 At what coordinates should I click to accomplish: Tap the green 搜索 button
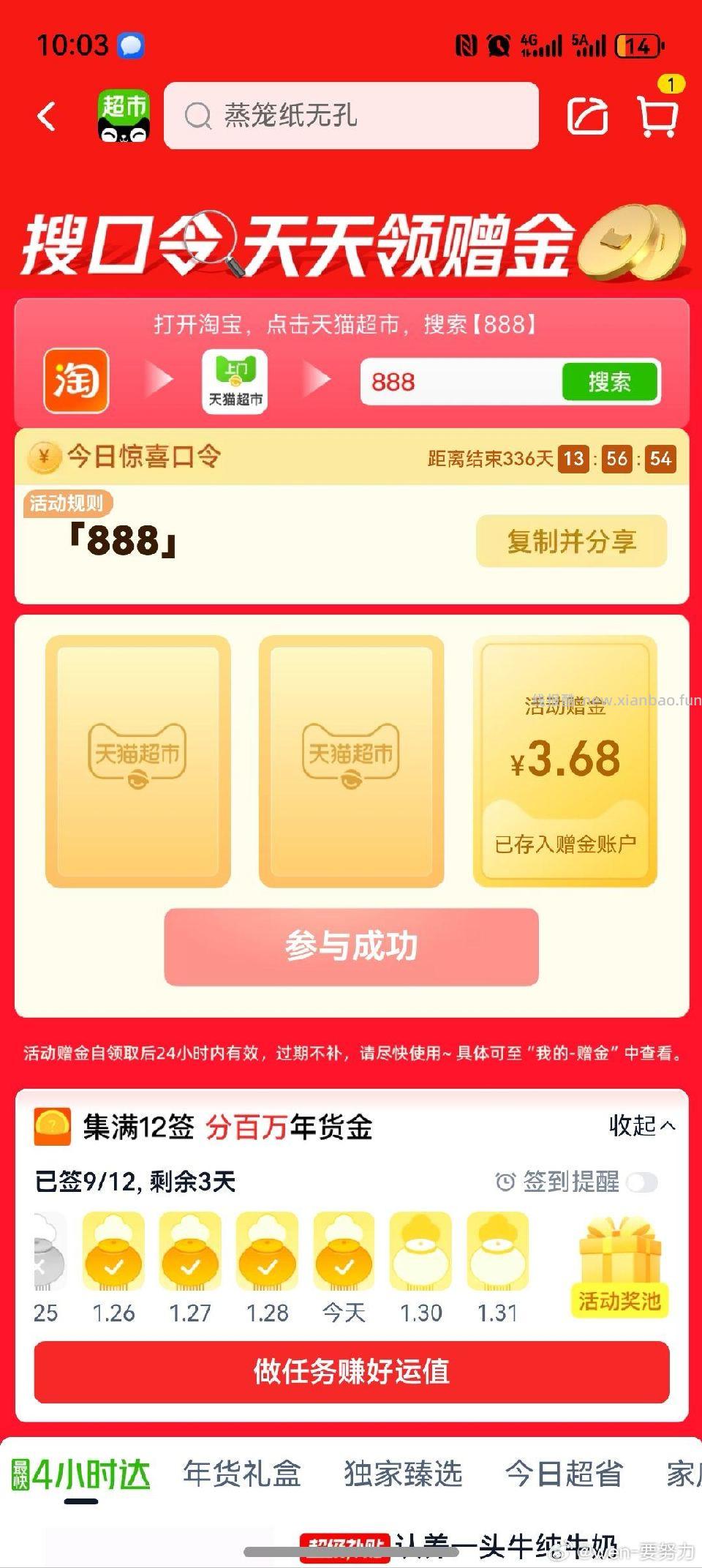coord(609,381)
